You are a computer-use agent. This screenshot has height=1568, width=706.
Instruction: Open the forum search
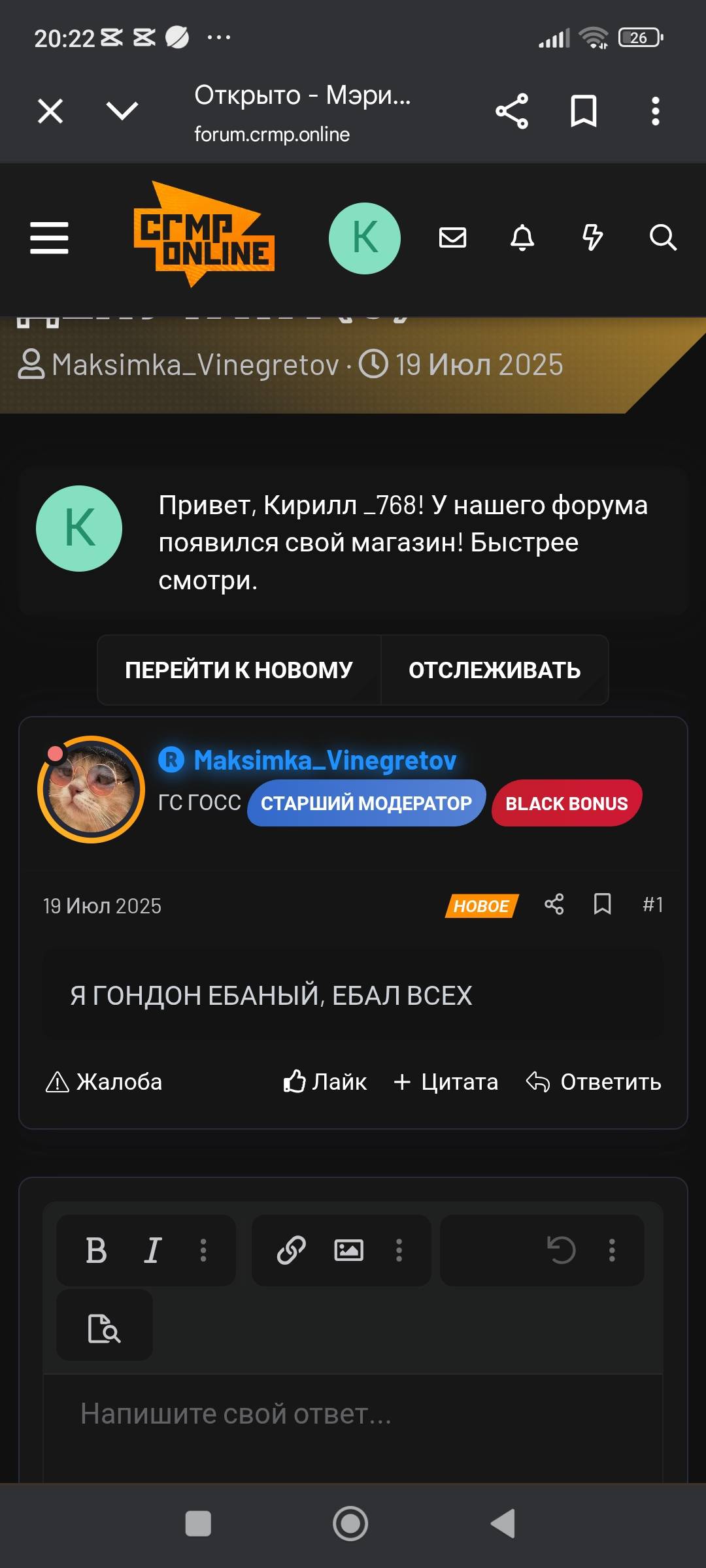click(x=663, y=237)
